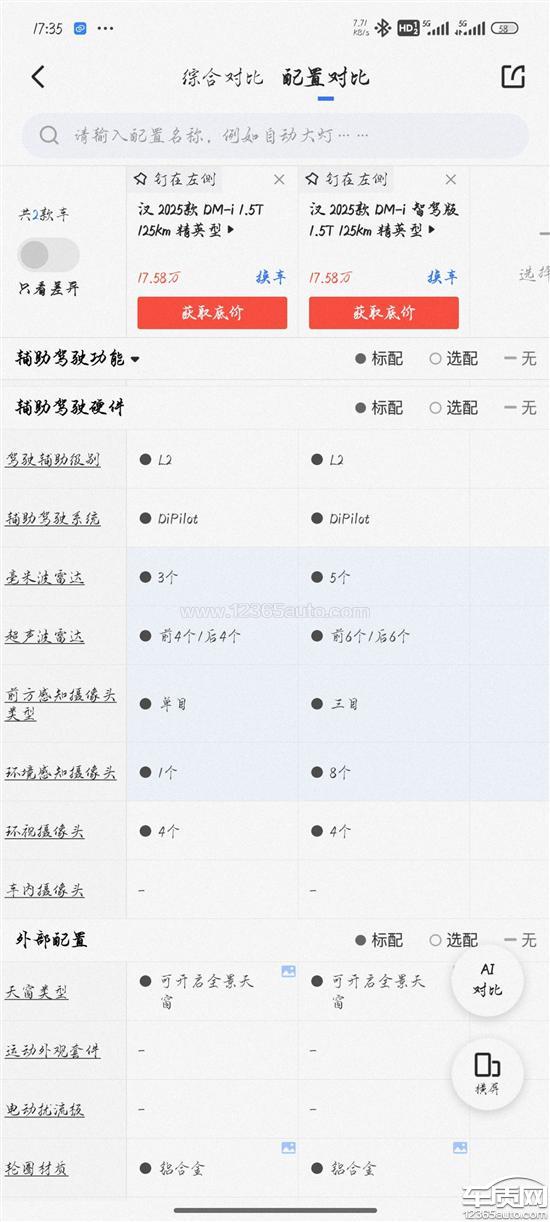Get the lowest price for the 智驾版 car
This screenshot has height=1222, width=550.
384,313
